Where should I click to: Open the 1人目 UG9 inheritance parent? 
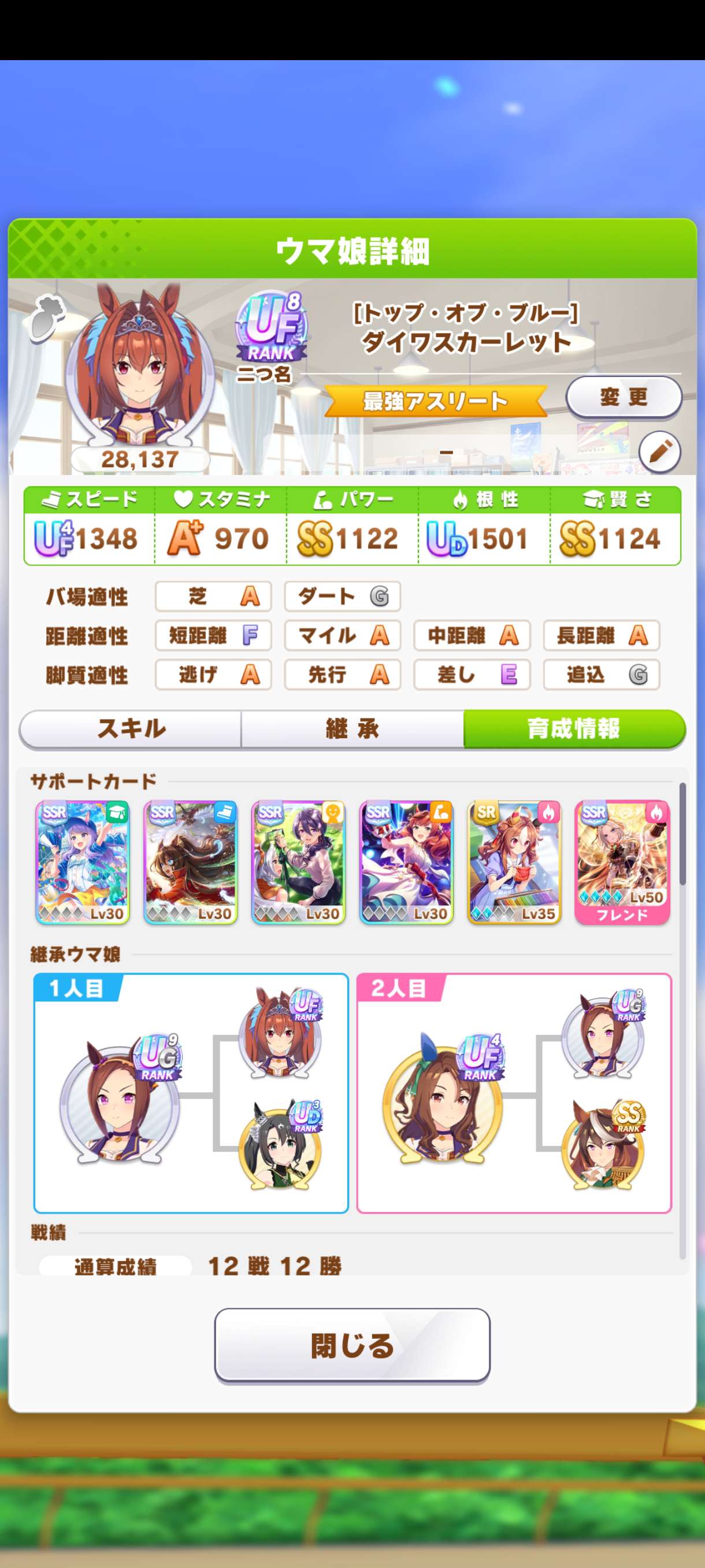120,1103
